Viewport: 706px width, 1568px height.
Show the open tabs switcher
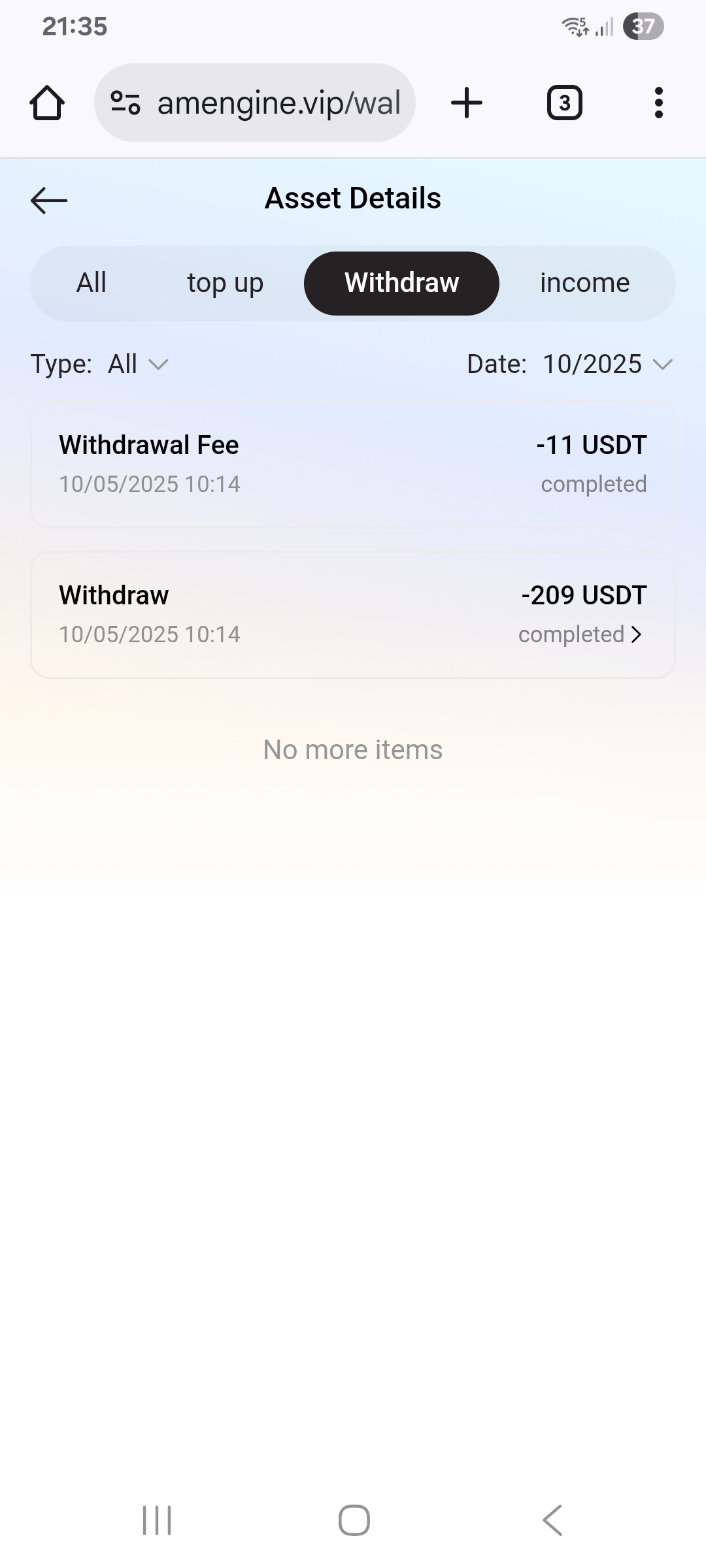[x=564, y=103]
